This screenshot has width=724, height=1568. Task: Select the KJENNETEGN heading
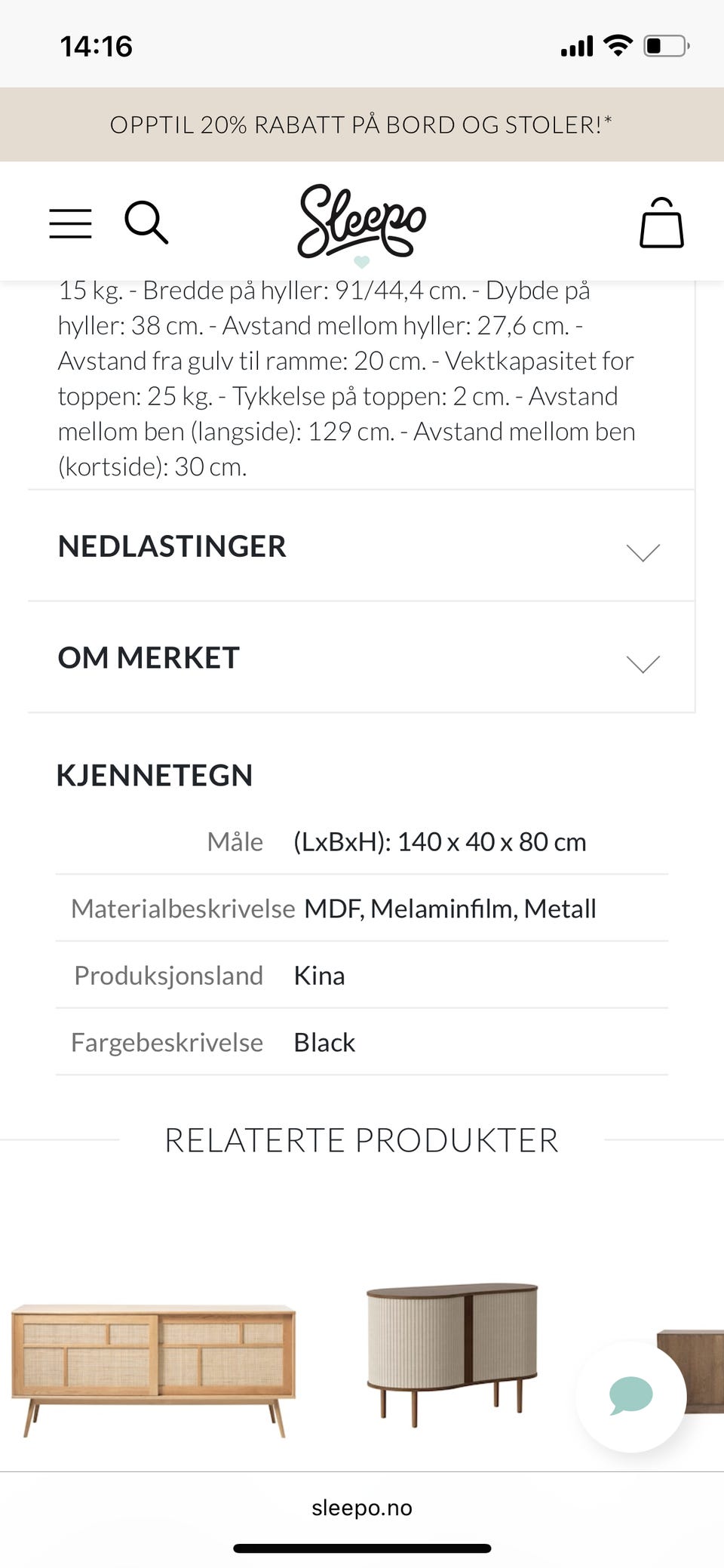tap(155, 775)
